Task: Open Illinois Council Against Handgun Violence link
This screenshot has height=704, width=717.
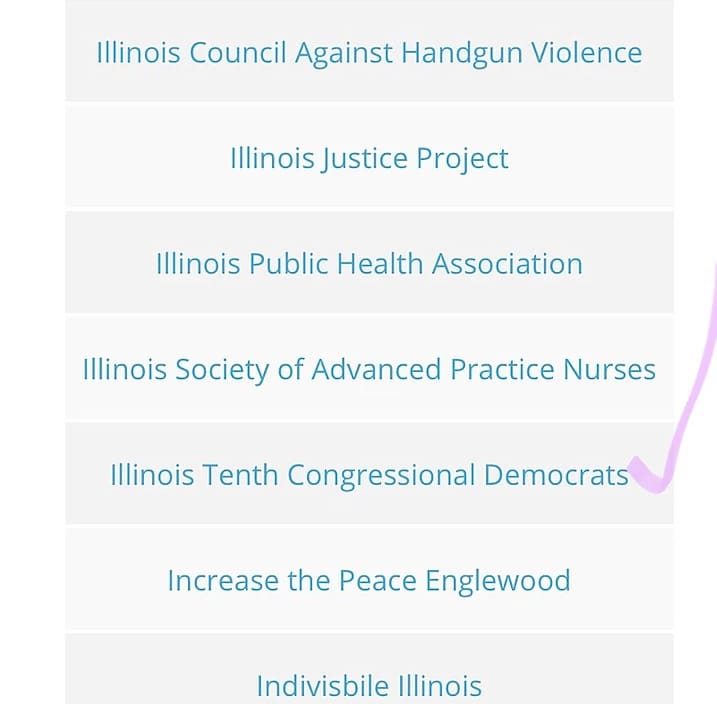Action: 369,52
